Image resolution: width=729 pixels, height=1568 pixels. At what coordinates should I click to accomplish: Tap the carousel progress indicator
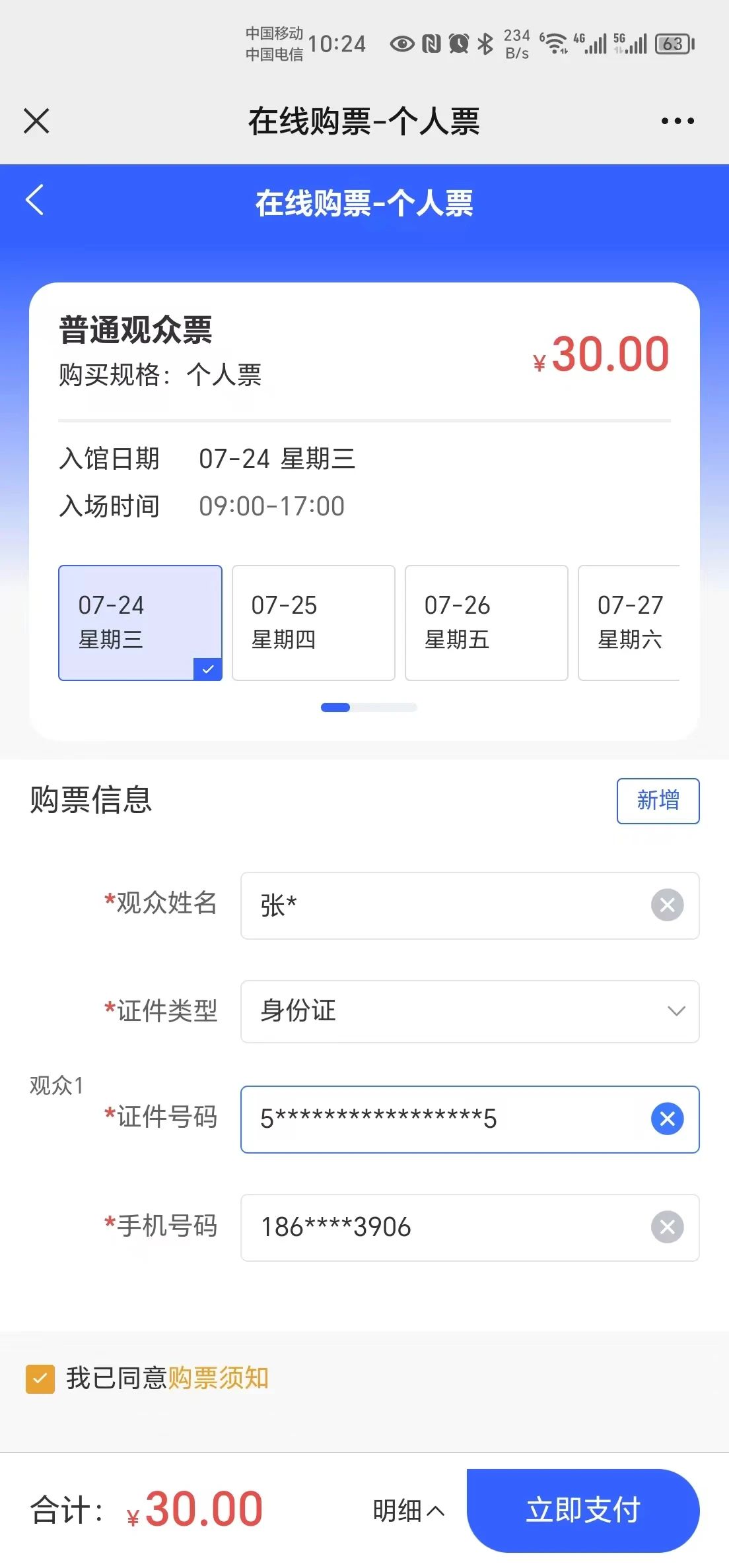pyautogui.click(x=368, y=707)
